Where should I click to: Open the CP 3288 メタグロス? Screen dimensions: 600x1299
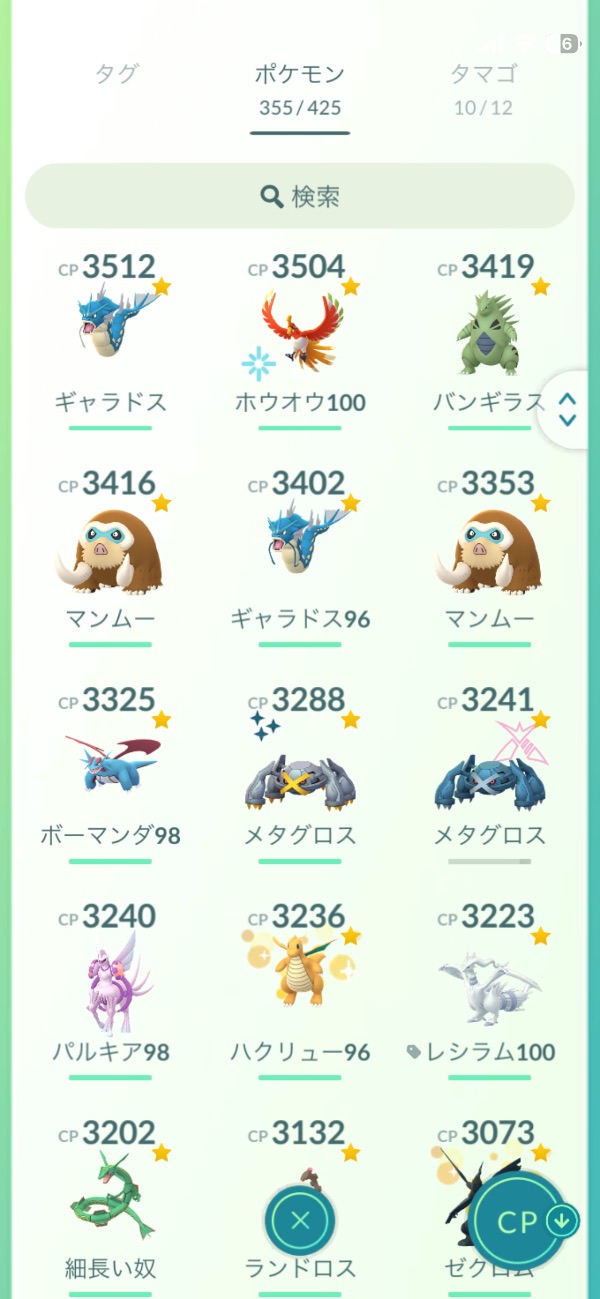point(300,765)
